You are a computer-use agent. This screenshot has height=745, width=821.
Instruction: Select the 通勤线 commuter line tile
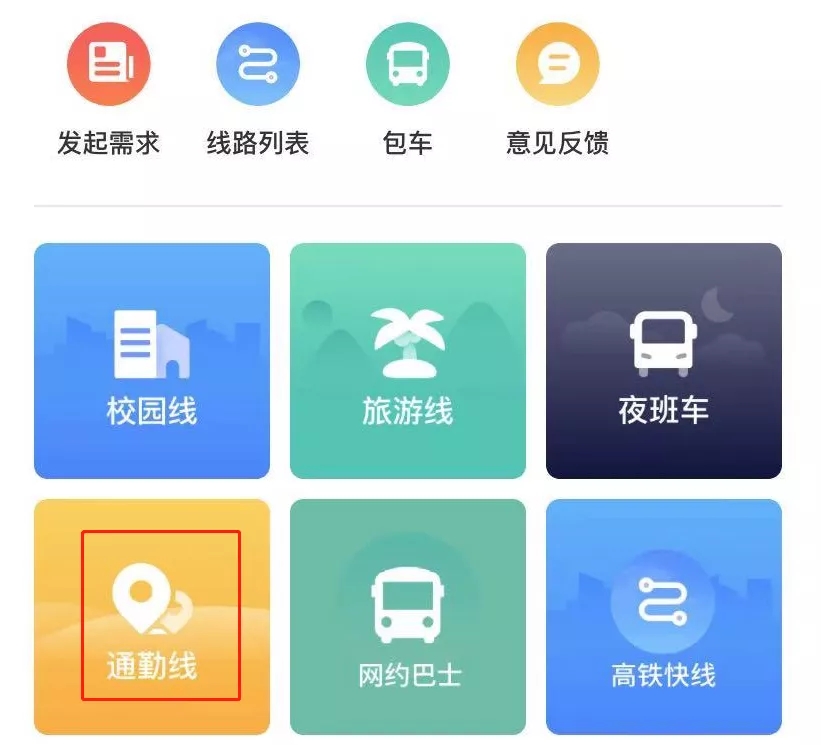pos(152,616)
